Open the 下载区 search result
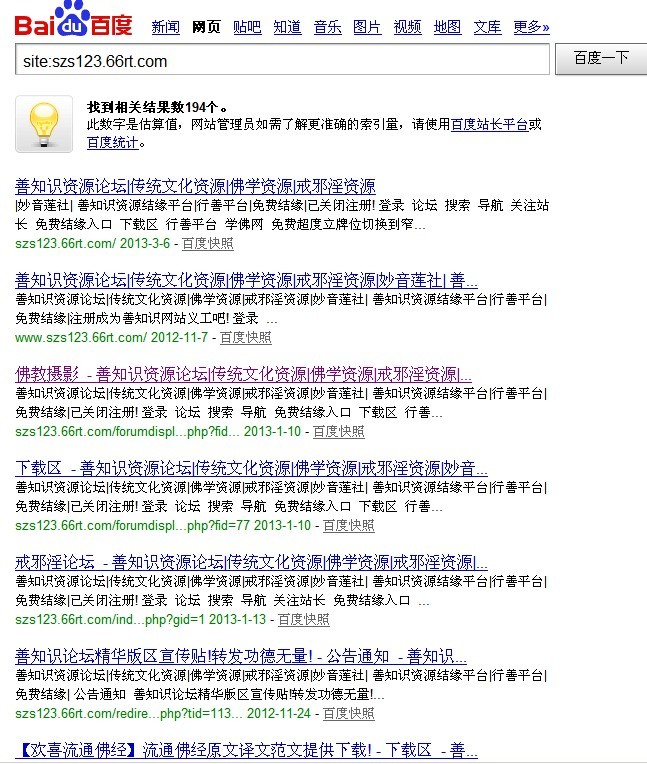Screen dimensions: 647x764 tap(251, 467)
